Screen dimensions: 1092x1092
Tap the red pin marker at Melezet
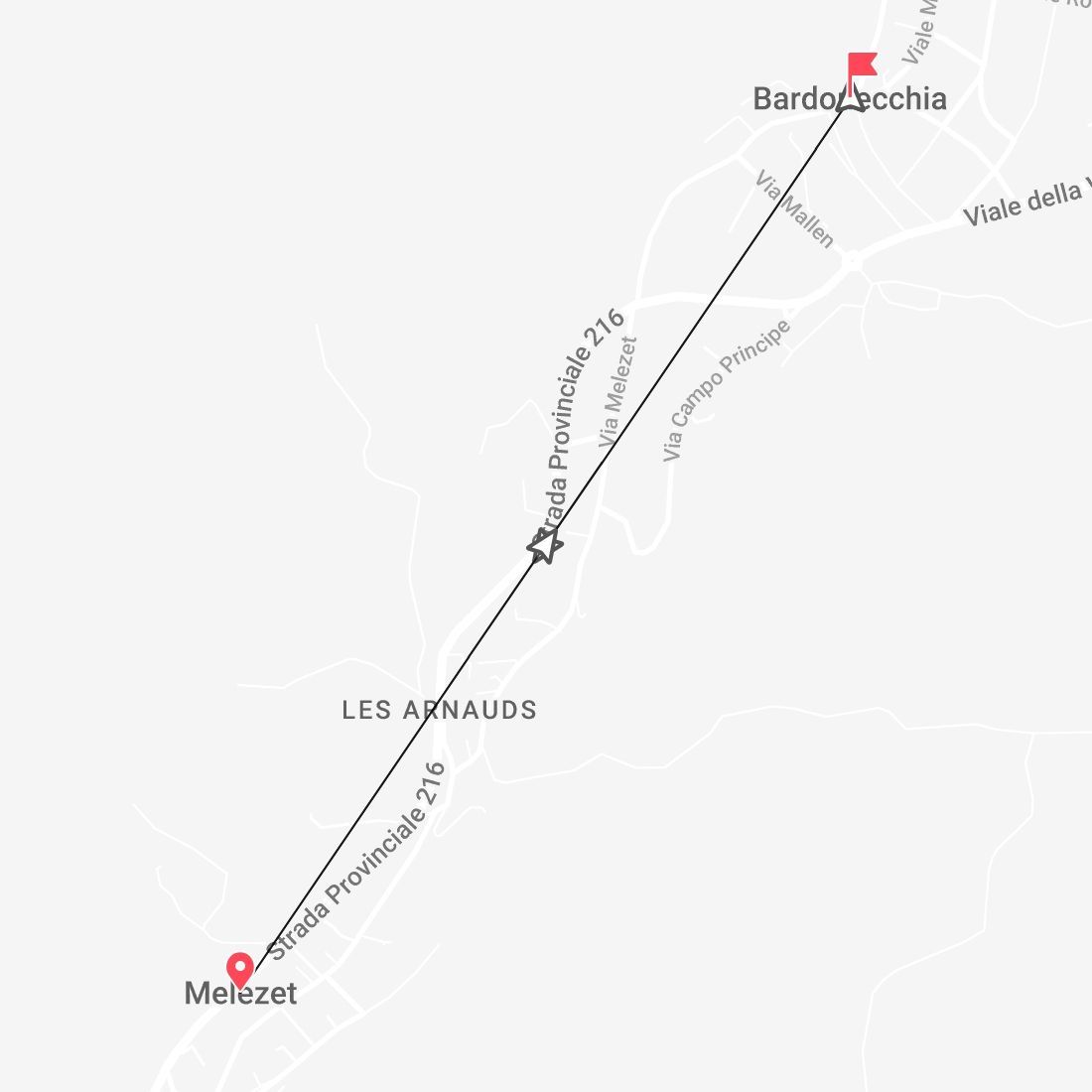240,968
